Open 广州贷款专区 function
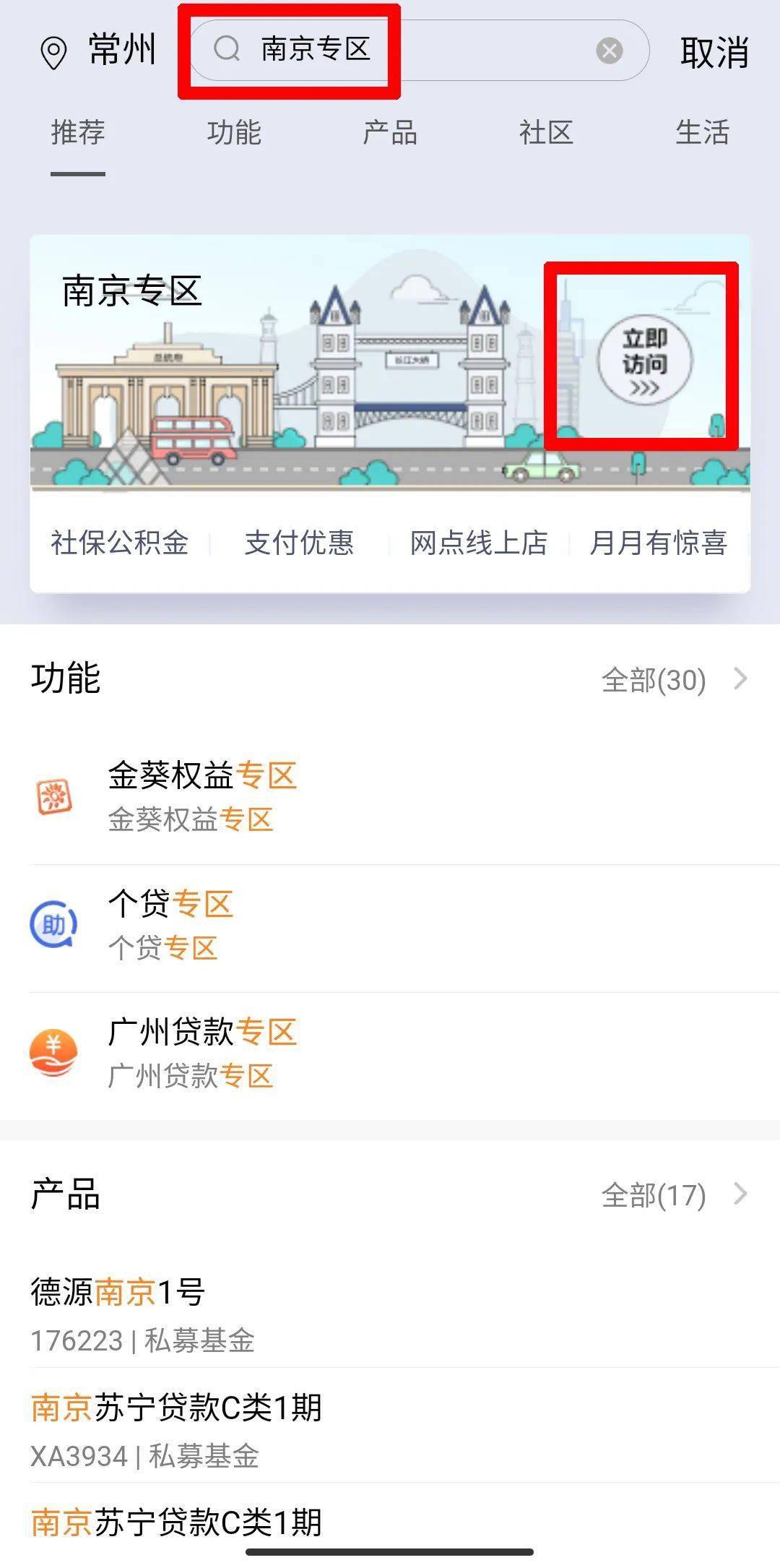This screenshot has height=1568, width=780. (202, 1053)
